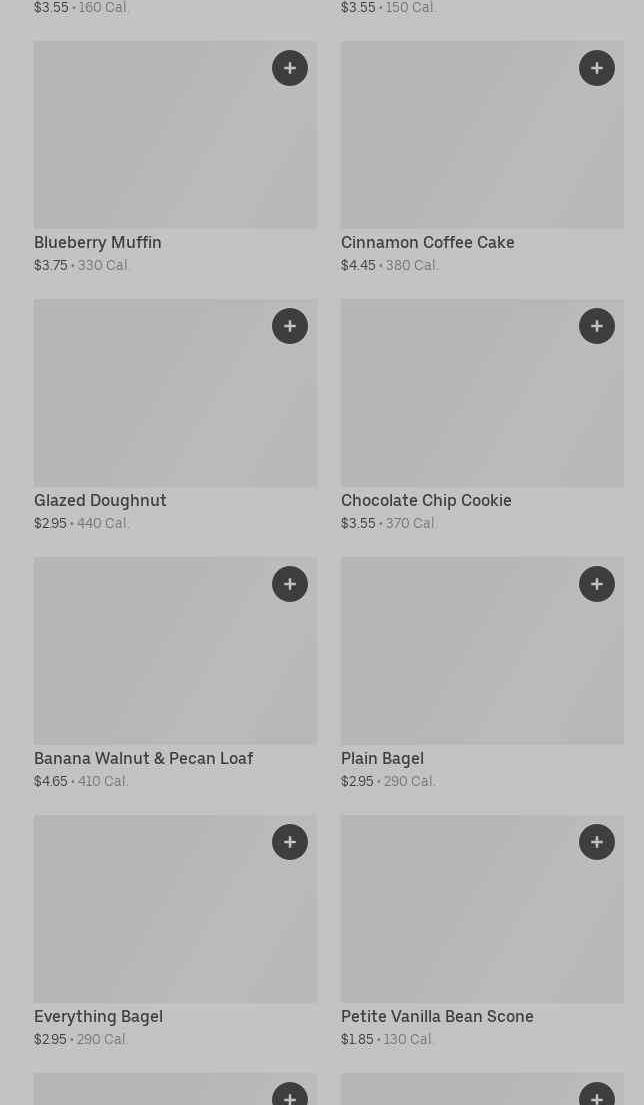Open the Glazed Doughnut card
Viewport: 644px width, 1105px height.
pyautogui.click(x=175, y=415)
